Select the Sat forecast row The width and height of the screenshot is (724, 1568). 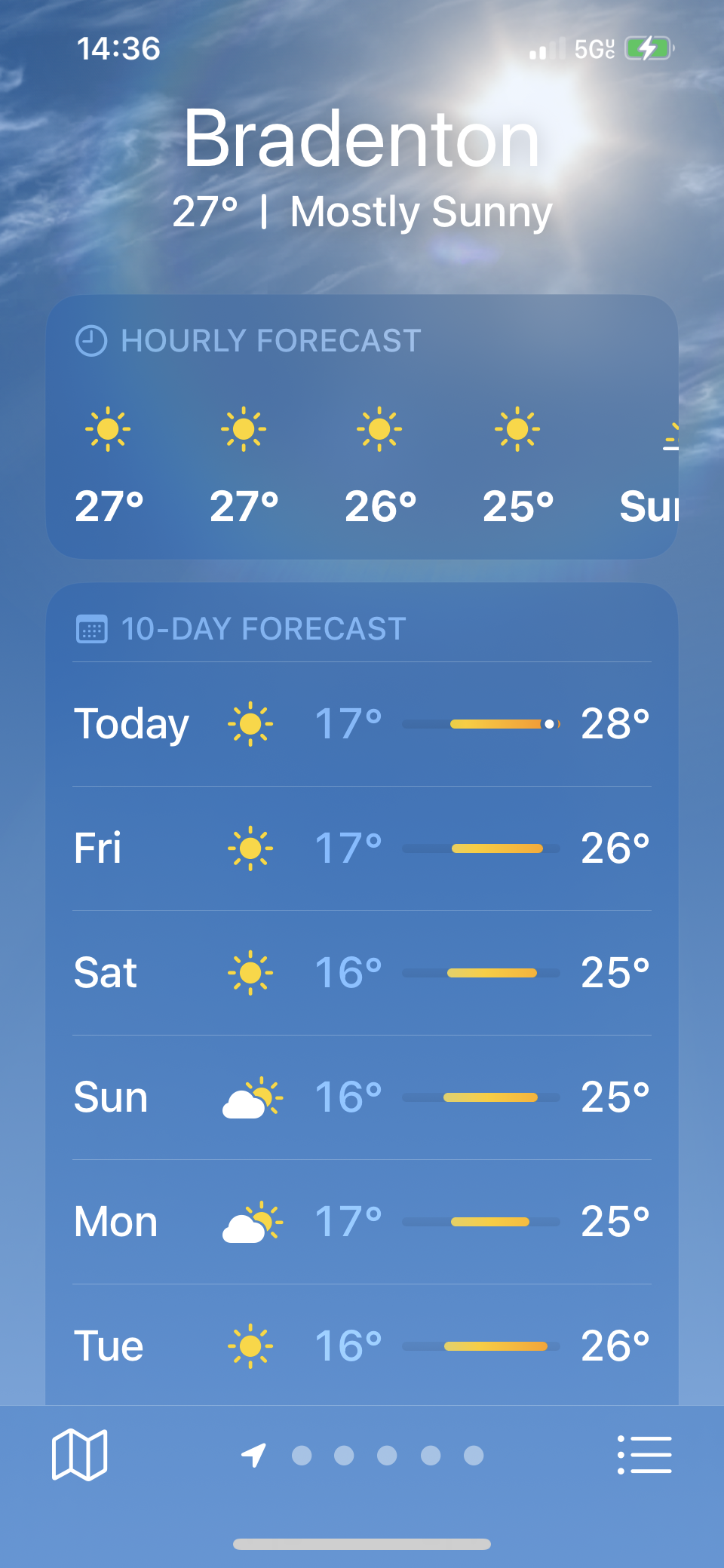(362, 973)
